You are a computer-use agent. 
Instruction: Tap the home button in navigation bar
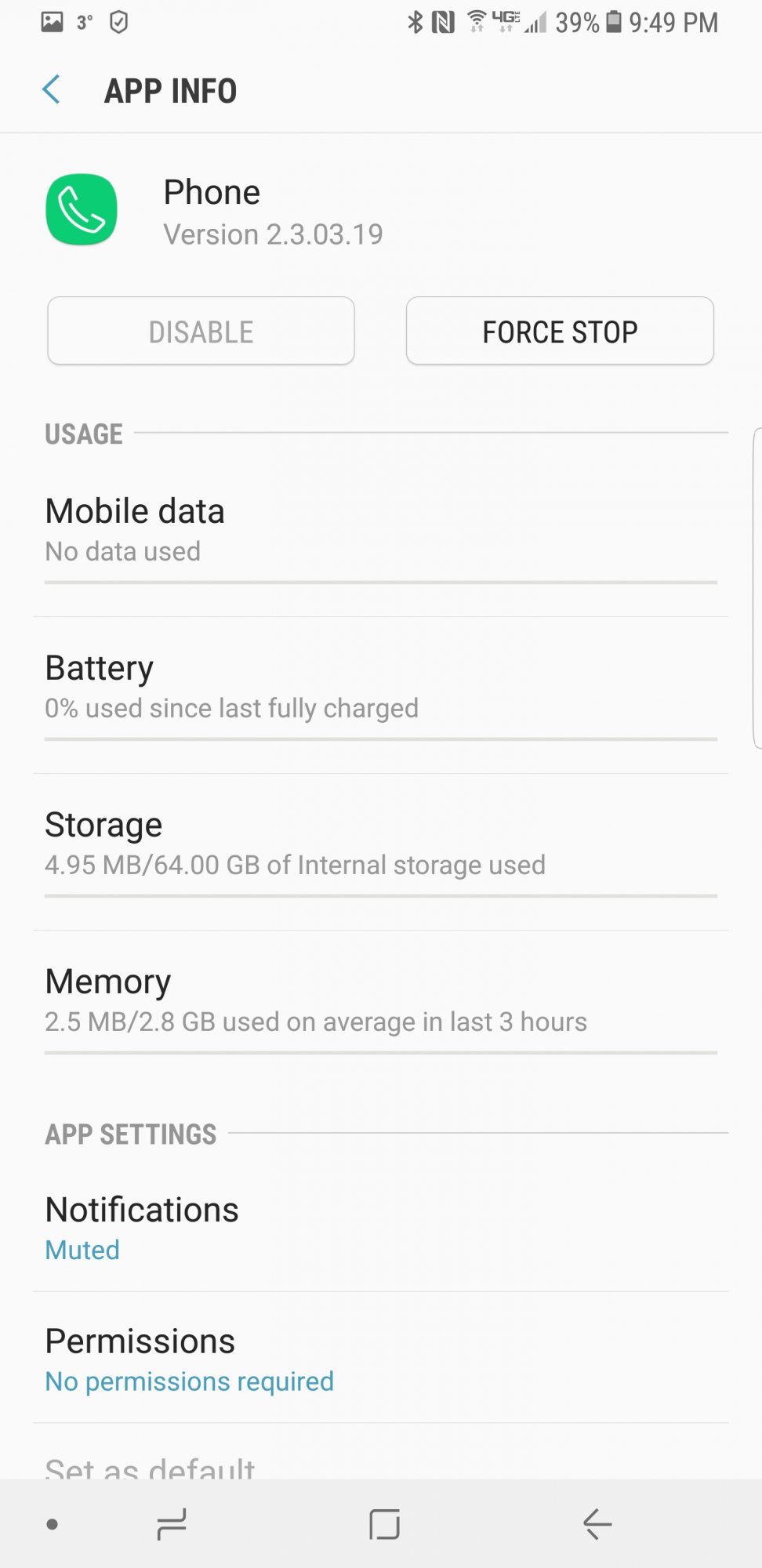click(x=384, y=1524)
